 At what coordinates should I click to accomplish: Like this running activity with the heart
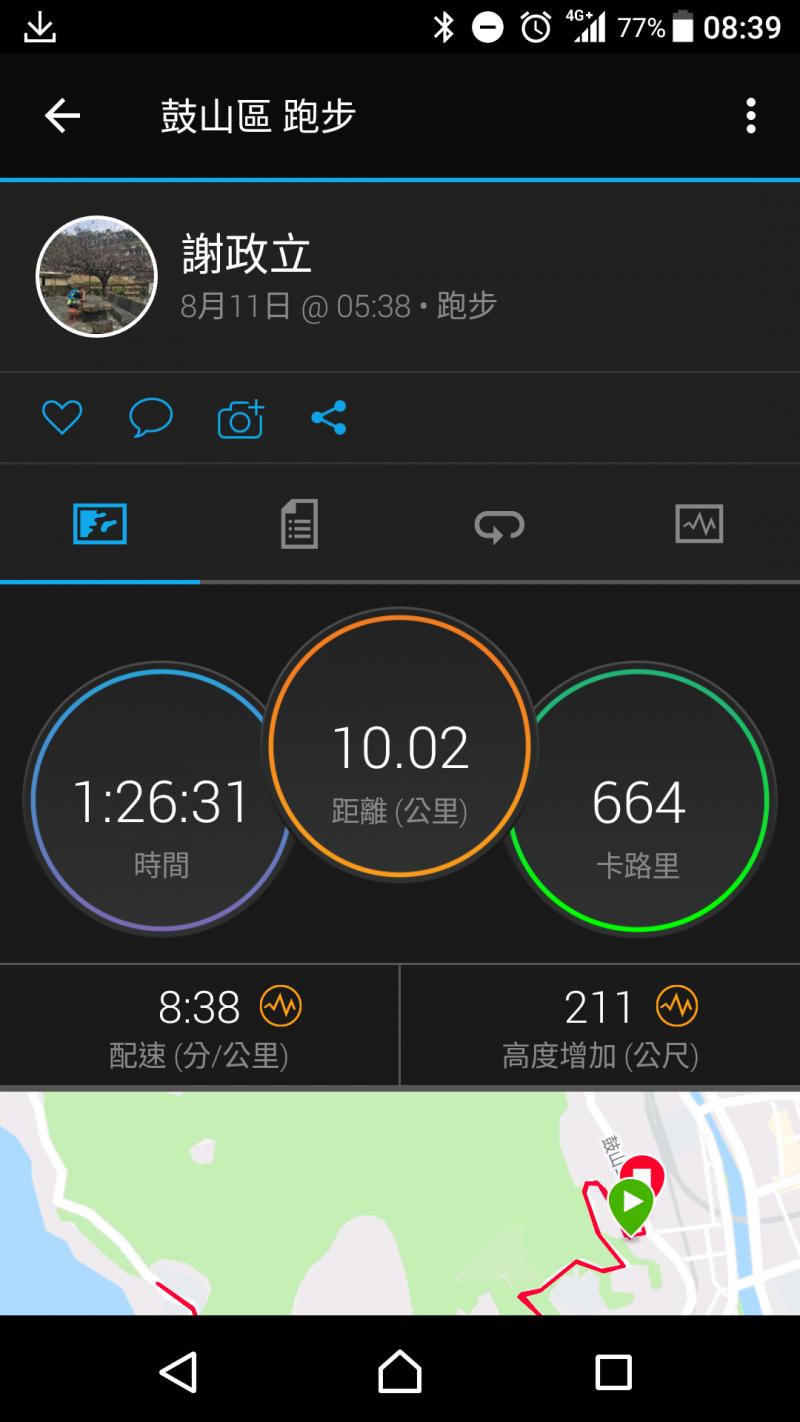(x=62, y=417)
